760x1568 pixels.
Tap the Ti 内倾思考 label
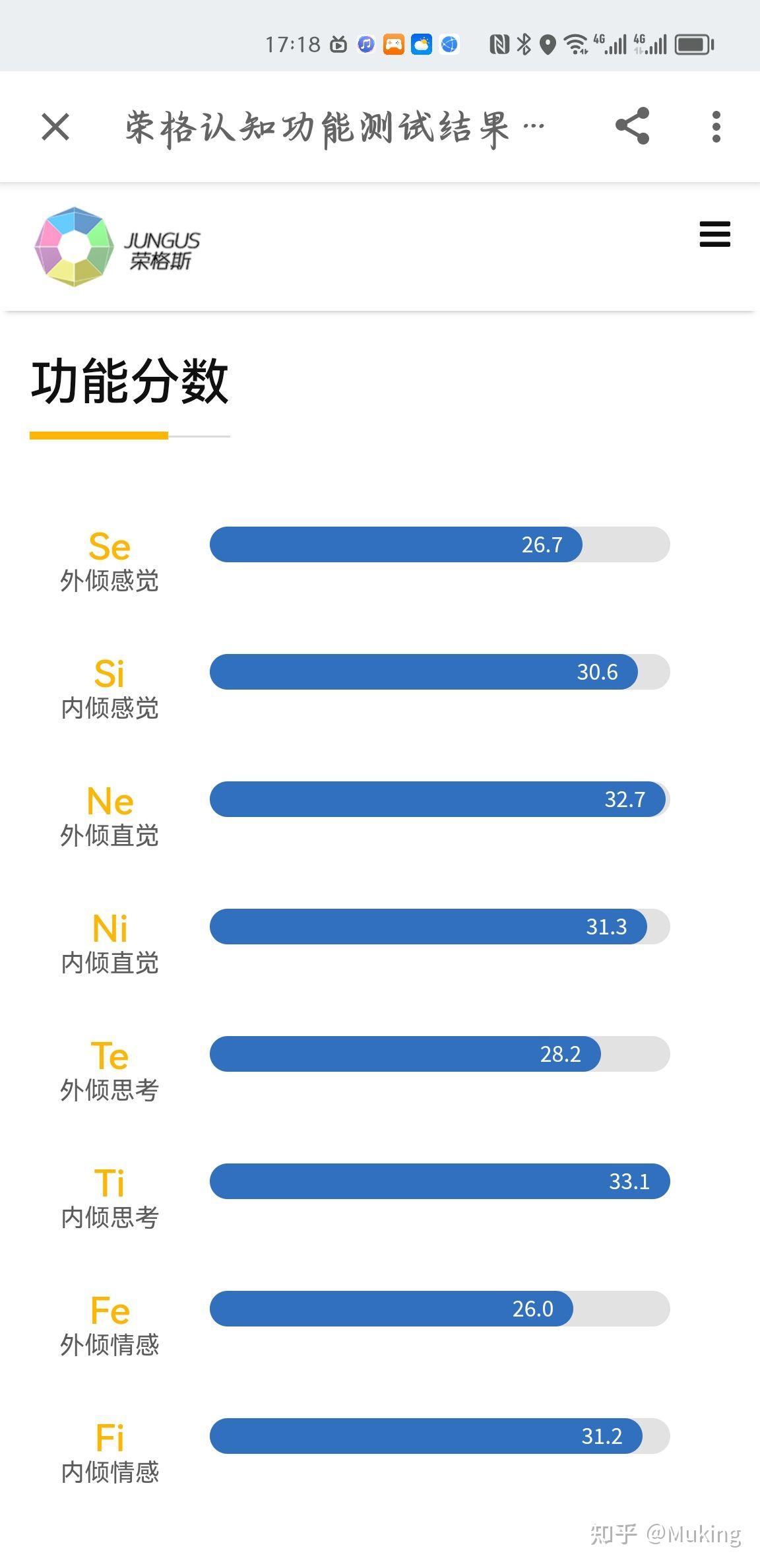coord(110,1198)
